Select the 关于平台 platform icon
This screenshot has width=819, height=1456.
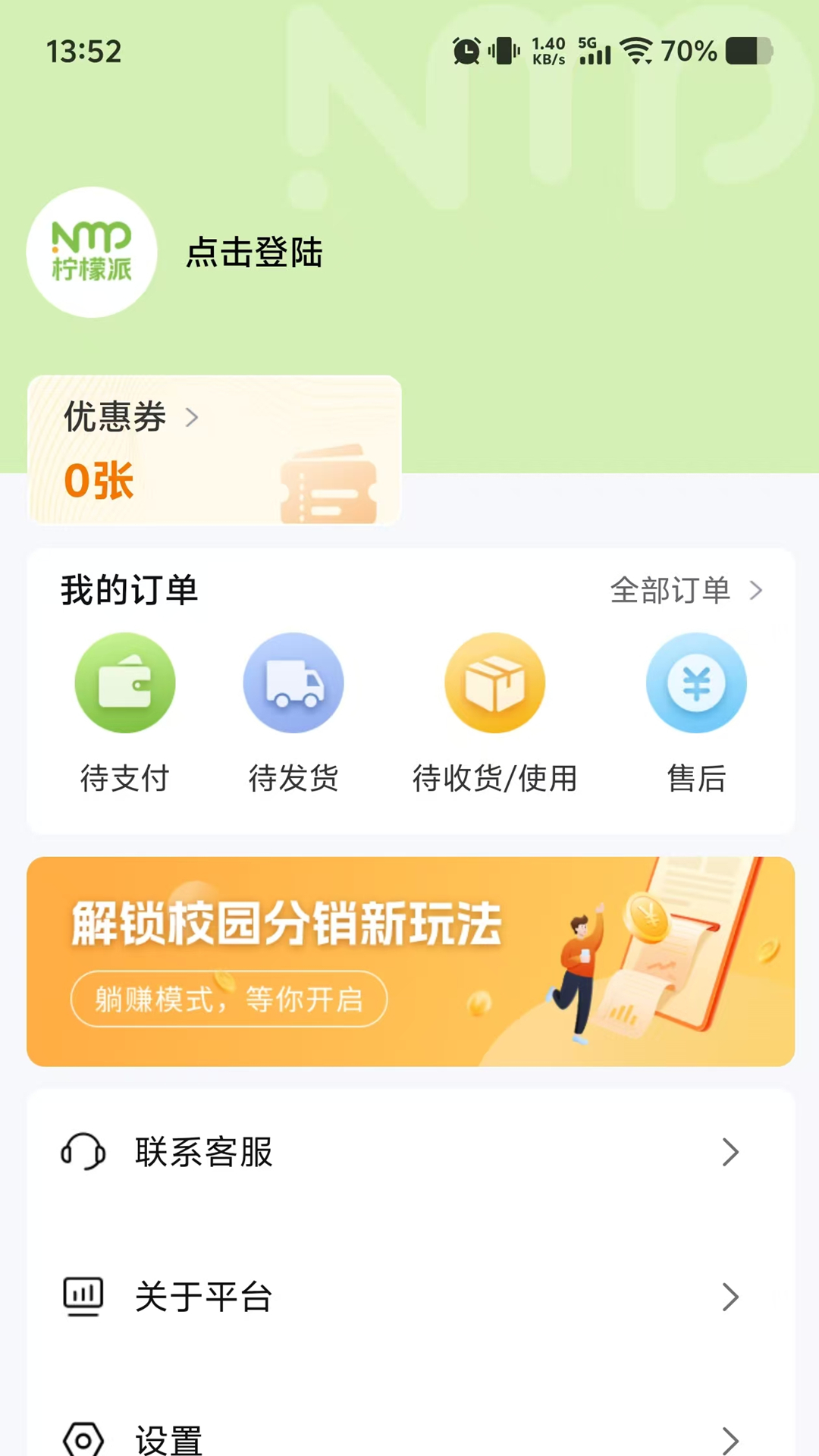(83, 1296)
